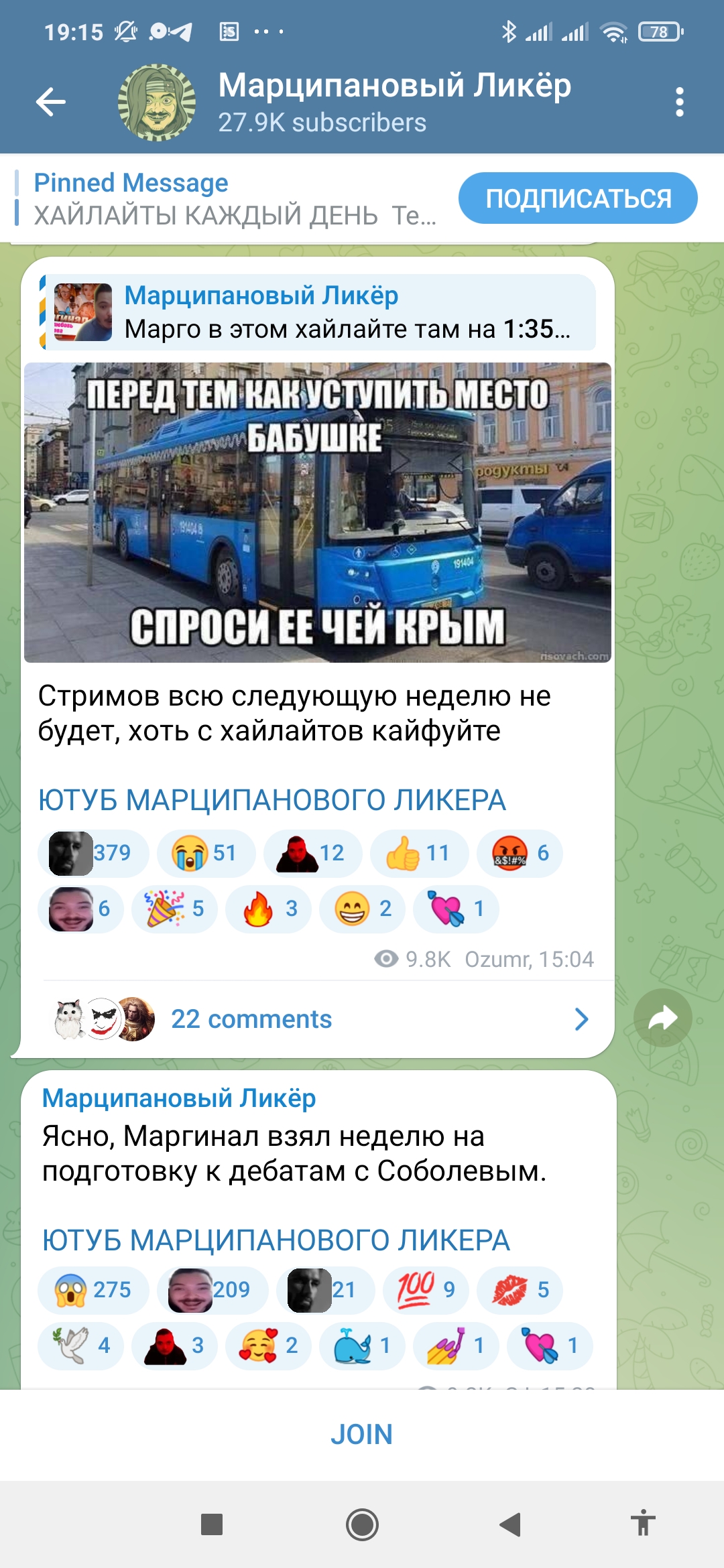724x1568 pixels.
Task: Open the replied message about Марго
Action: [318, 312]
